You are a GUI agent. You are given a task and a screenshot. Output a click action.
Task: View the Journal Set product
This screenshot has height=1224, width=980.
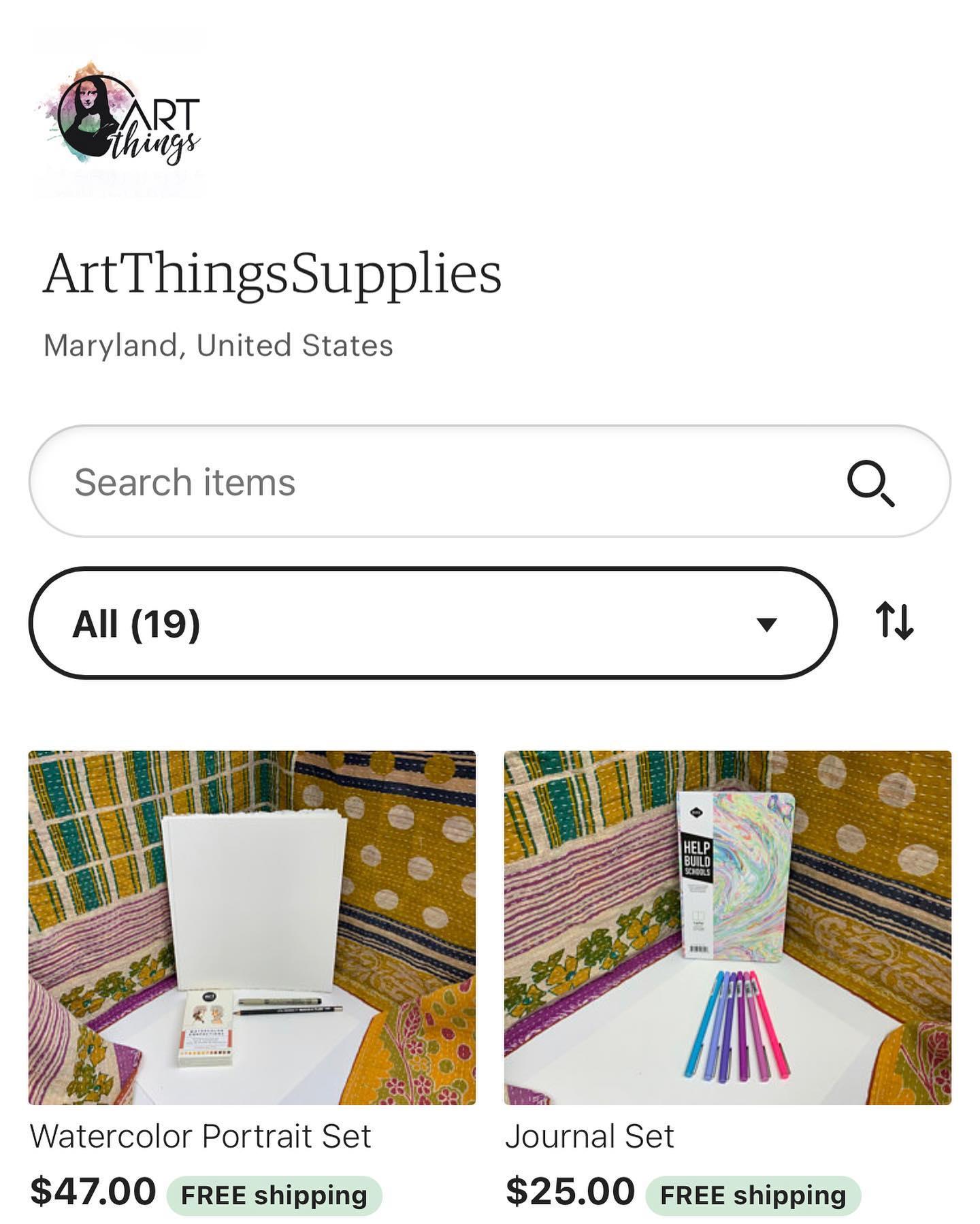(x=727, y=927)
